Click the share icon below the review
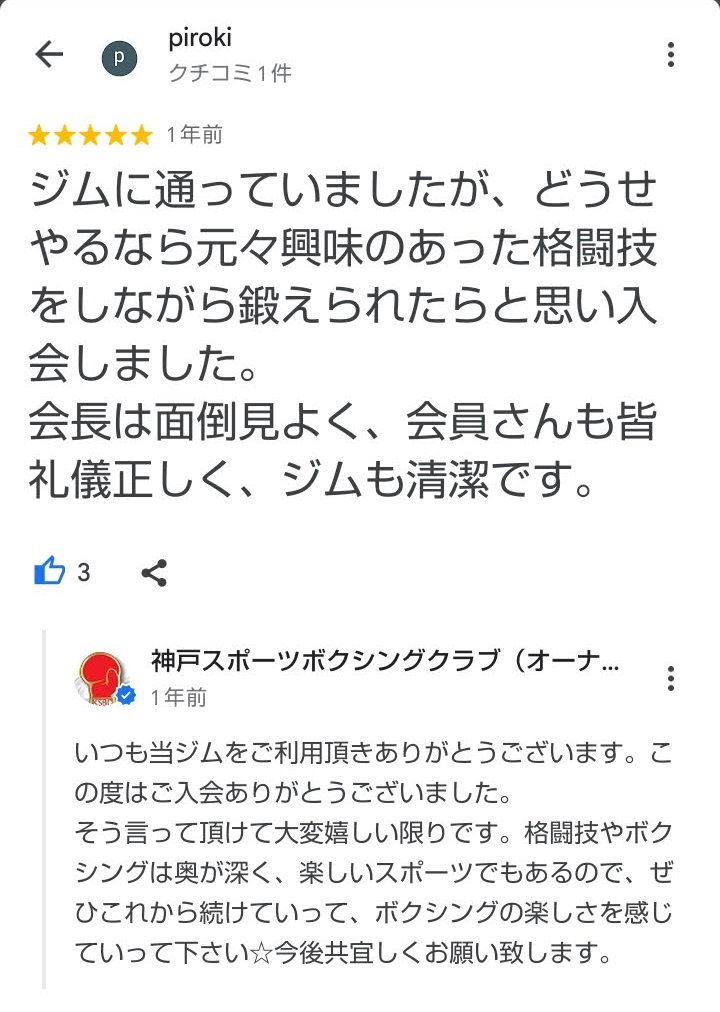 tap(152, 571)
